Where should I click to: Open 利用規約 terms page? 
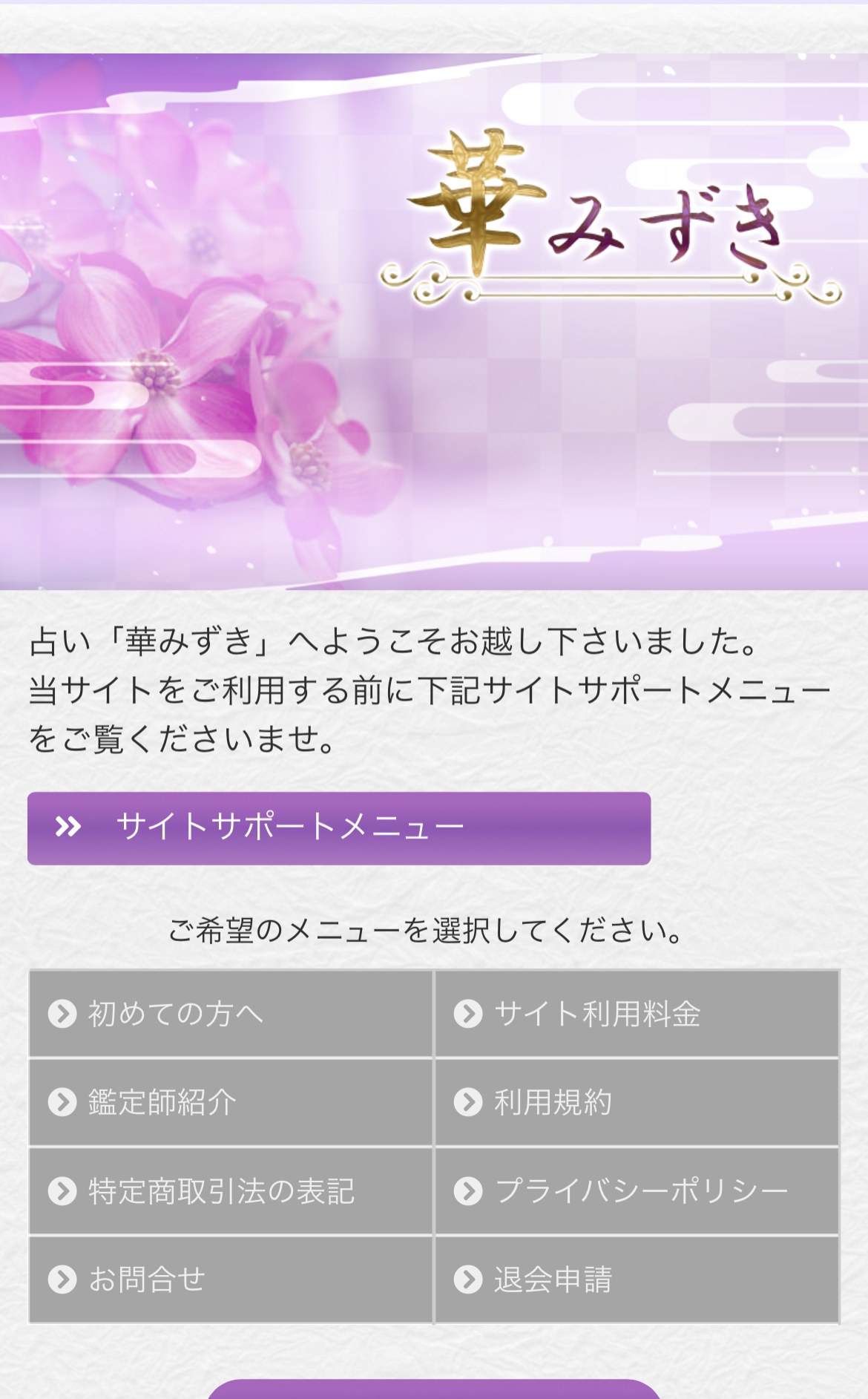pos(637,1102)
